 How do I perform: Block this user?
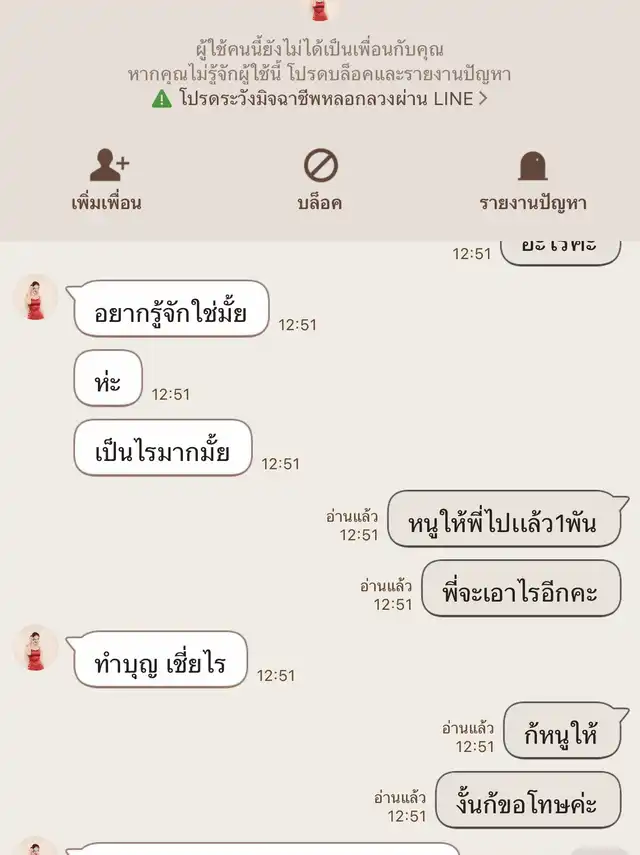pyautogui.click(x=320, y=180)
